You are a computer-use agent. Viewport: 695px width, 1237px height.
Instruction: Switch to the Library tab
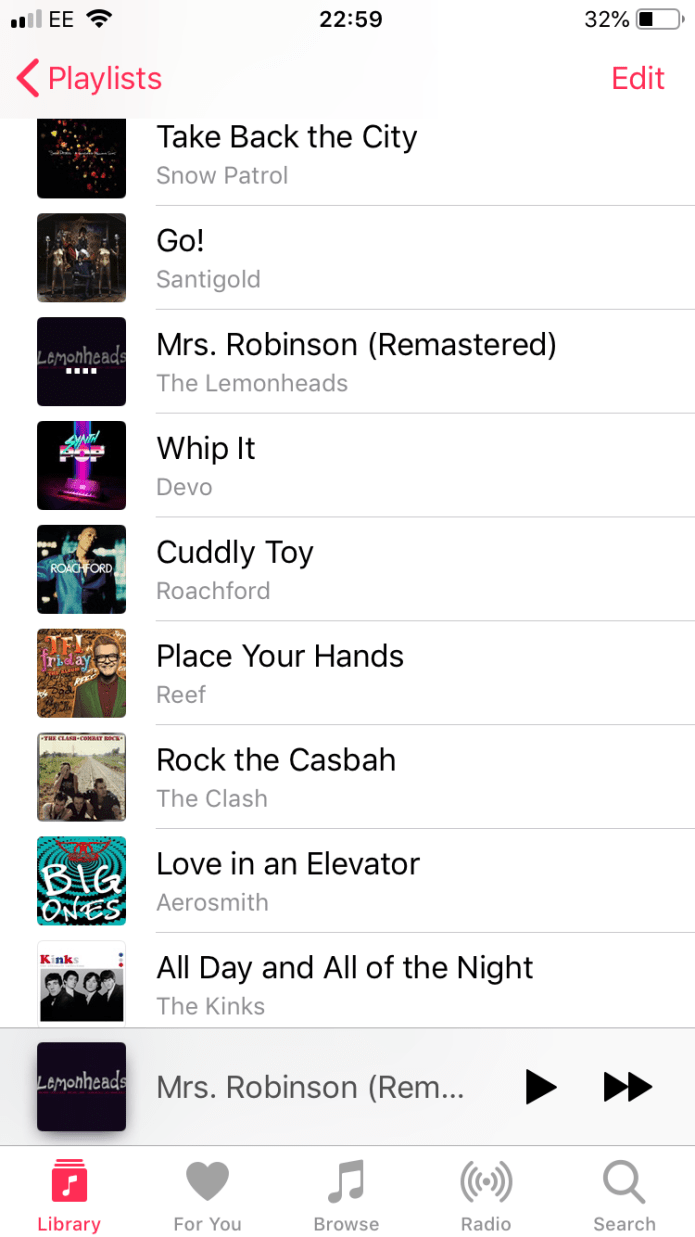(x=69, y=1195)
